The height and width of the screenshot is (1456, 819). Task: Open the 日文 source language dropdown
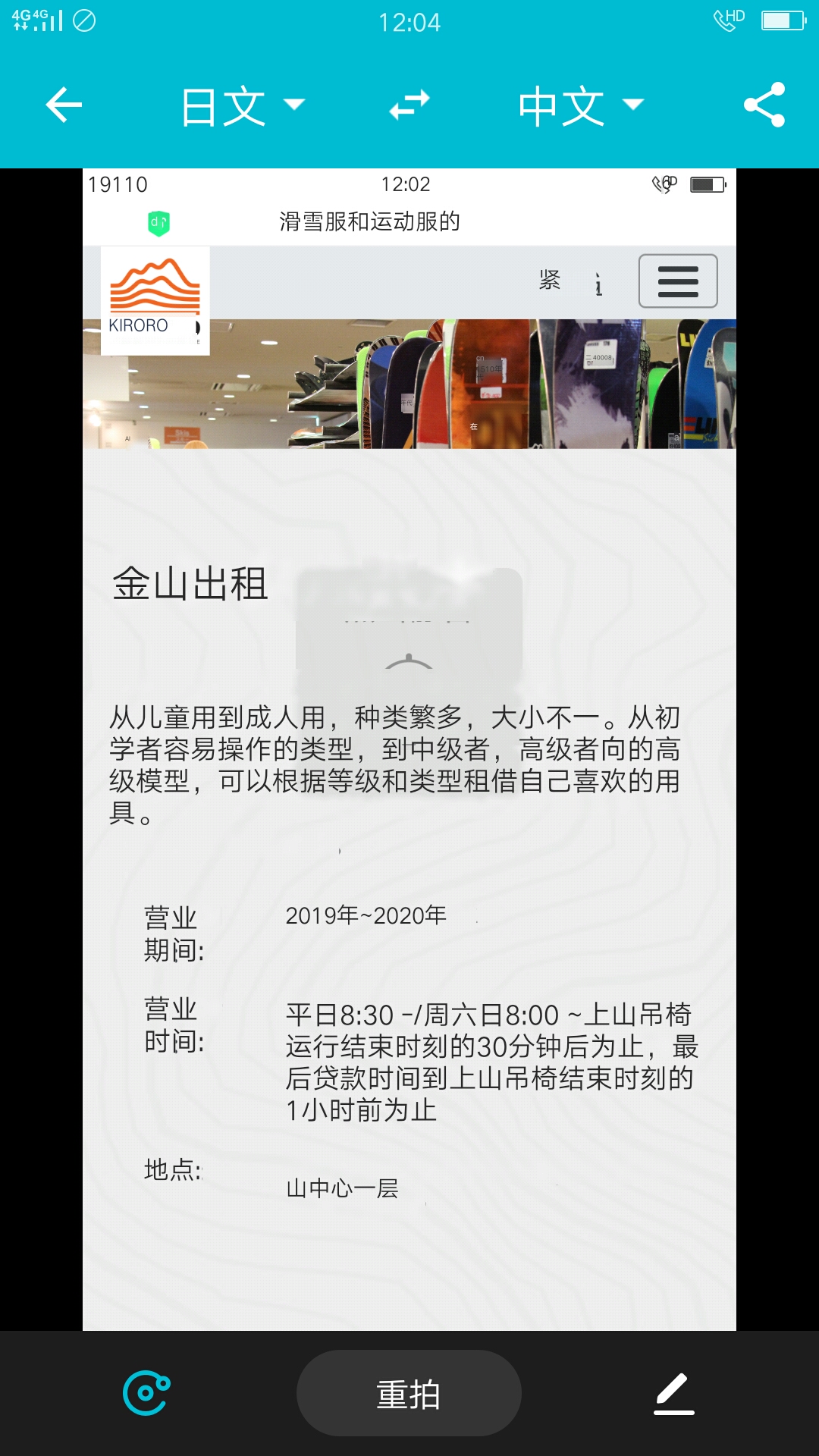[x=243, y=105]
